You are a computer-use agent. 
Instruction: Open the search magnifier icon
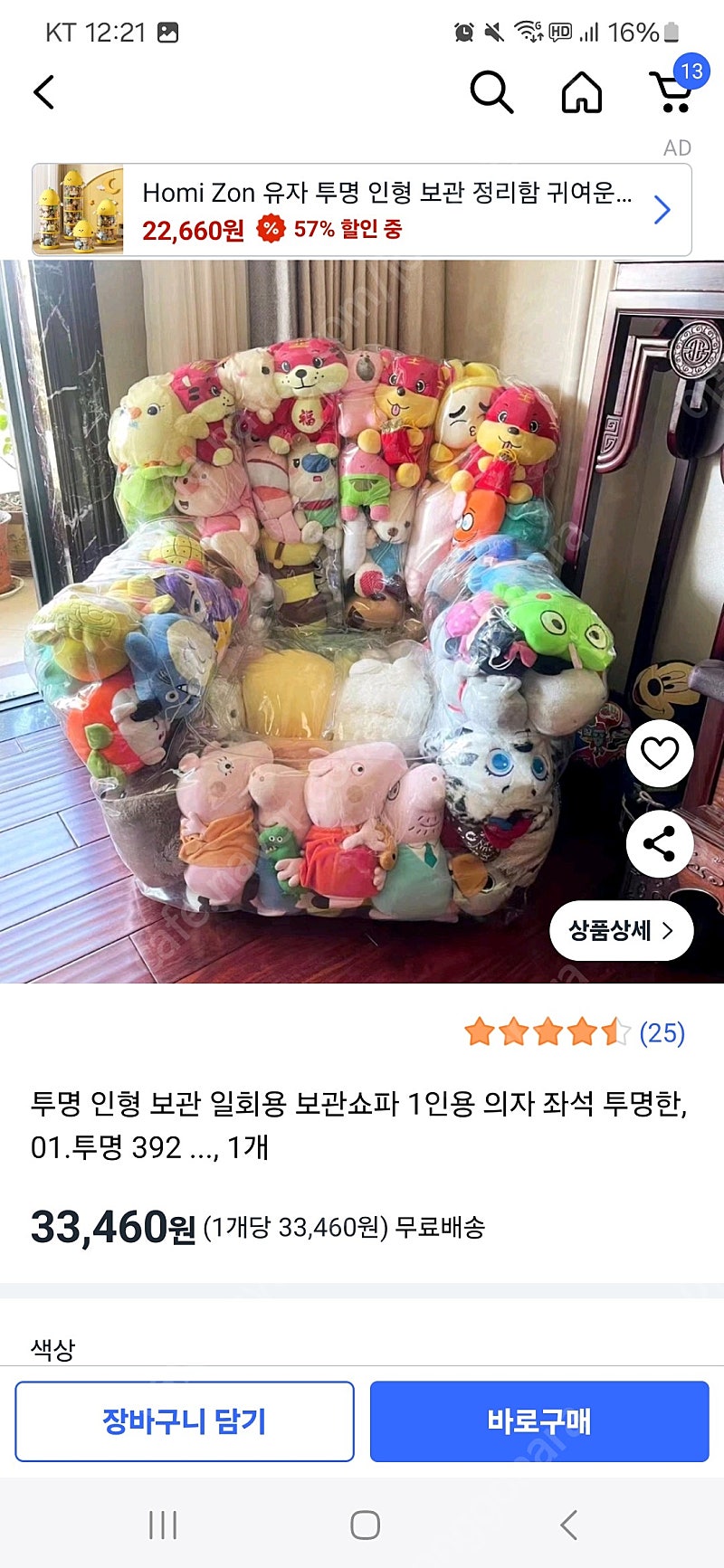(491, 92)
